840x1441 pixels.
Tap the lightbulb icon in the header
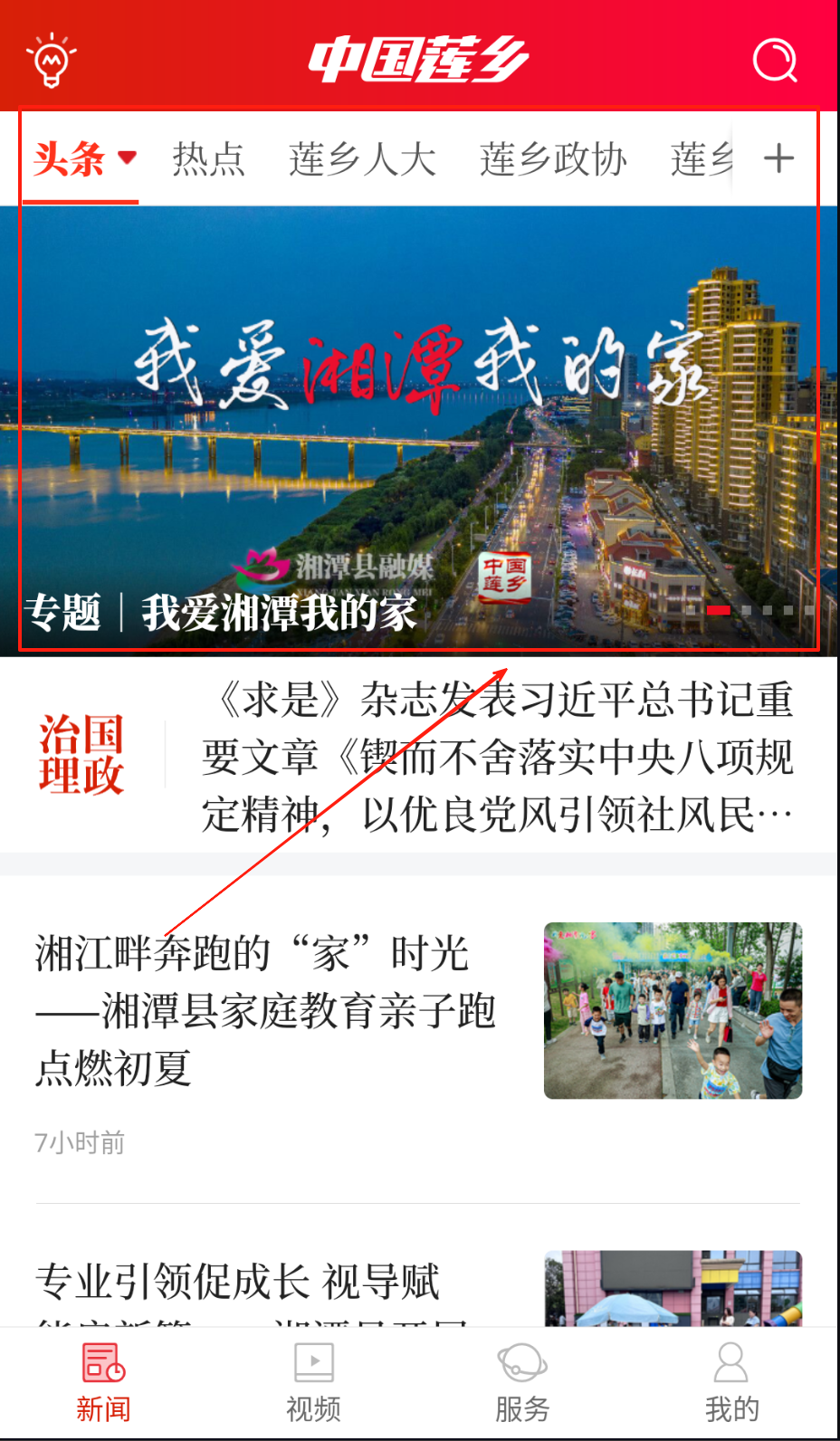pos(52,60)
